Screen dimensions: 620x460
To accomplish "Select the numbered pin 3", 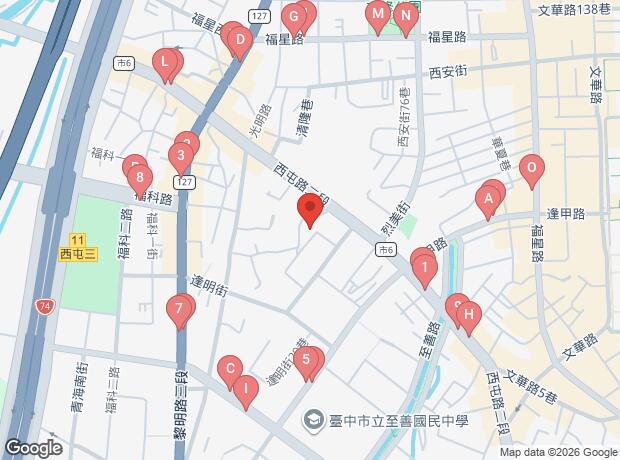I will pos(180,155).
